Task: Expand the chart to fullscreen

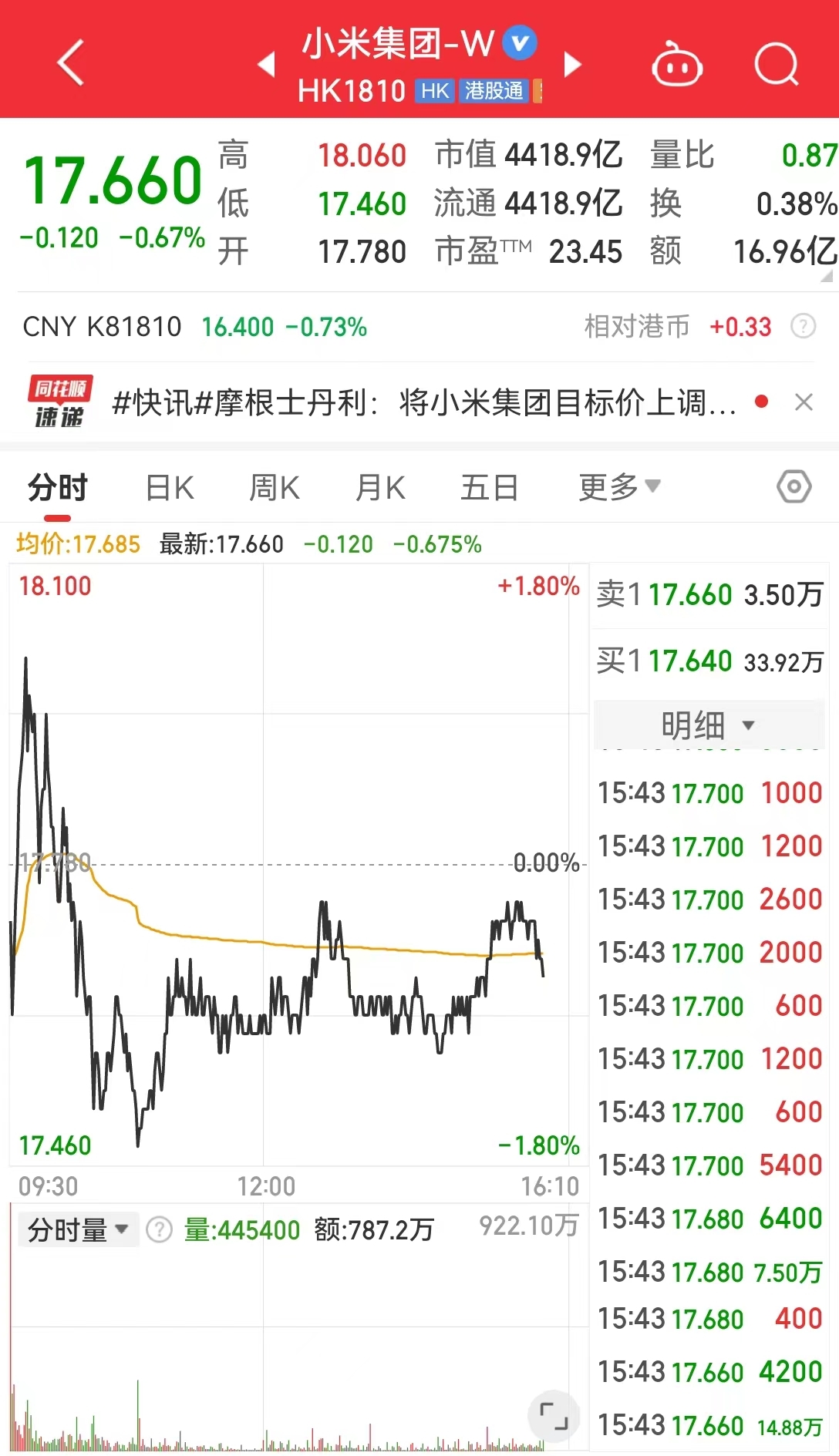Action: [x=554, y=1416]
